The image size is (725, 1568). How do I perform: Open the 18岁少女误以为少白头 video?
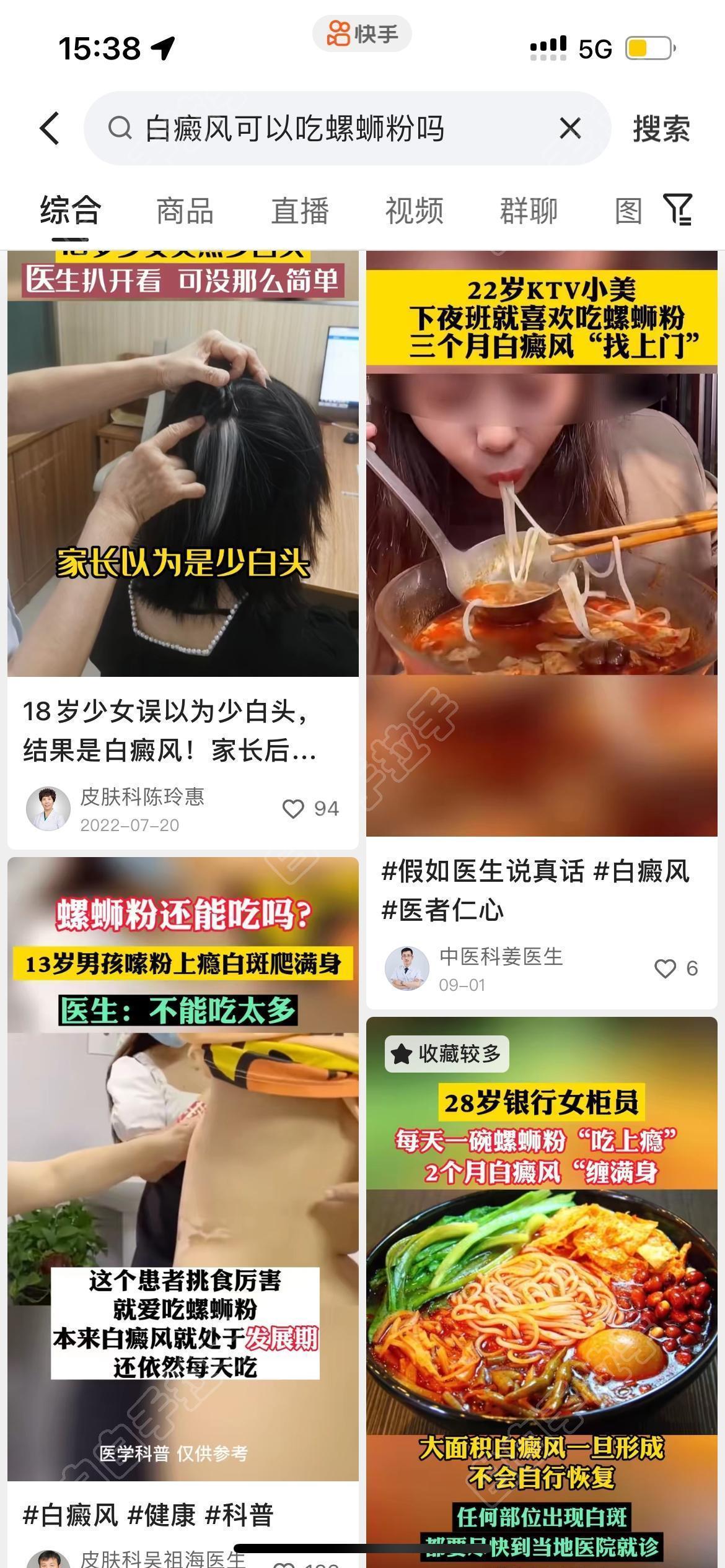coord(183,471)
